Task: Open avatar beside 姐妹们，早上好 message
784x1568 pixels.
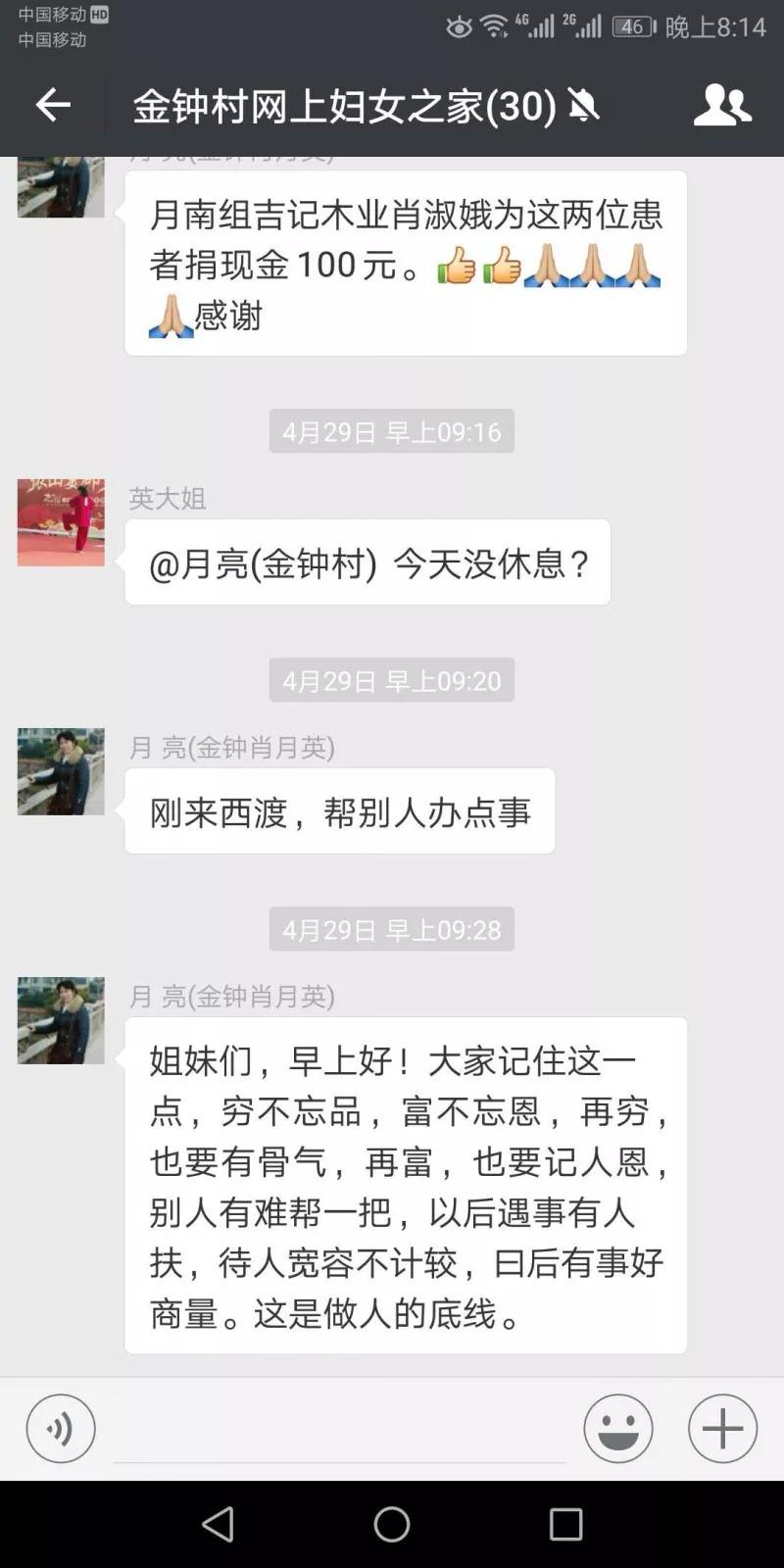Action: tap(61, 1020)
